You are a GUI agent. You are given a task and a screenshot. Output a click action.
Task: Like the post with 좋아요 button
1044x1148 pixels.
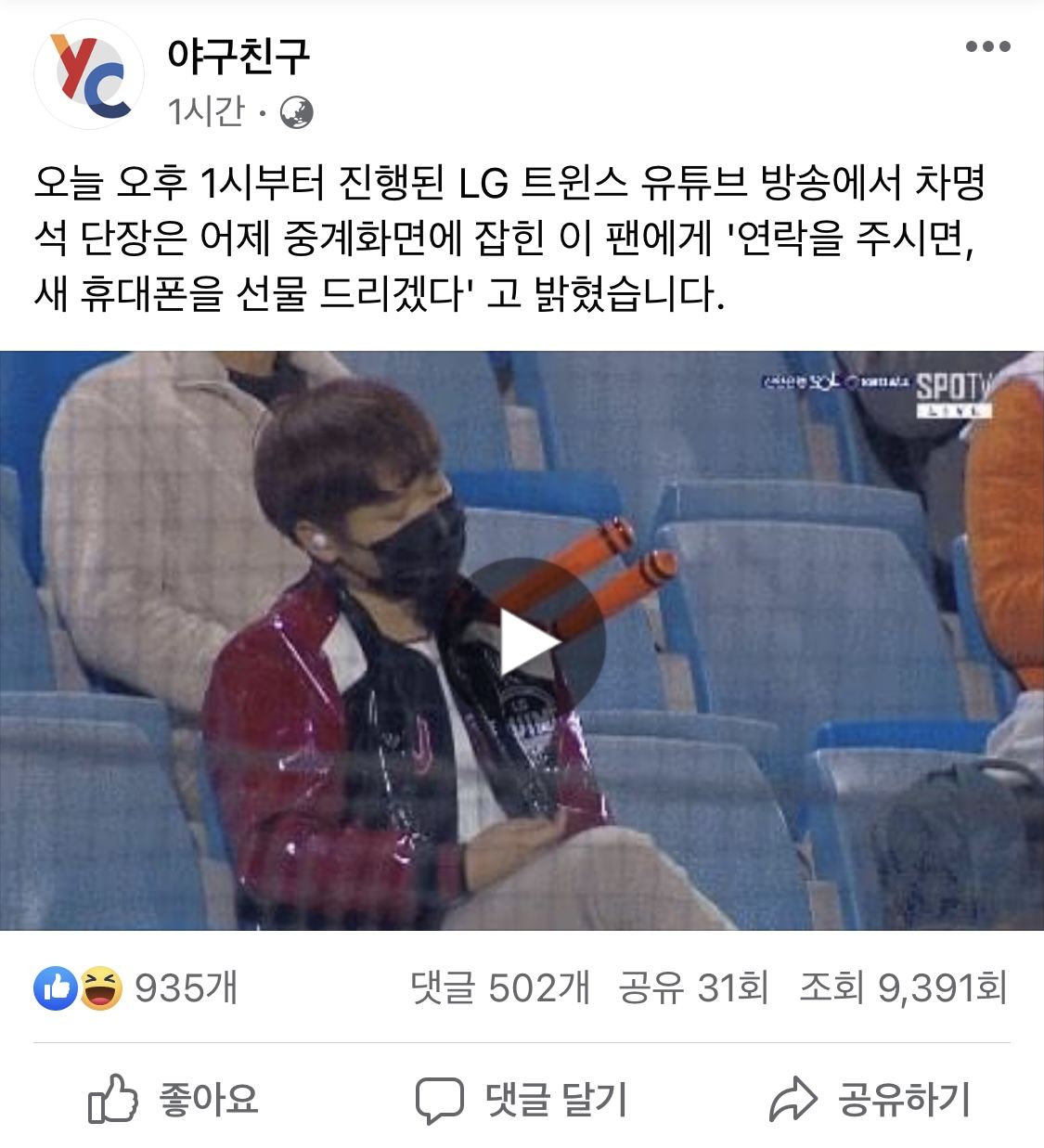(174, 1100)
